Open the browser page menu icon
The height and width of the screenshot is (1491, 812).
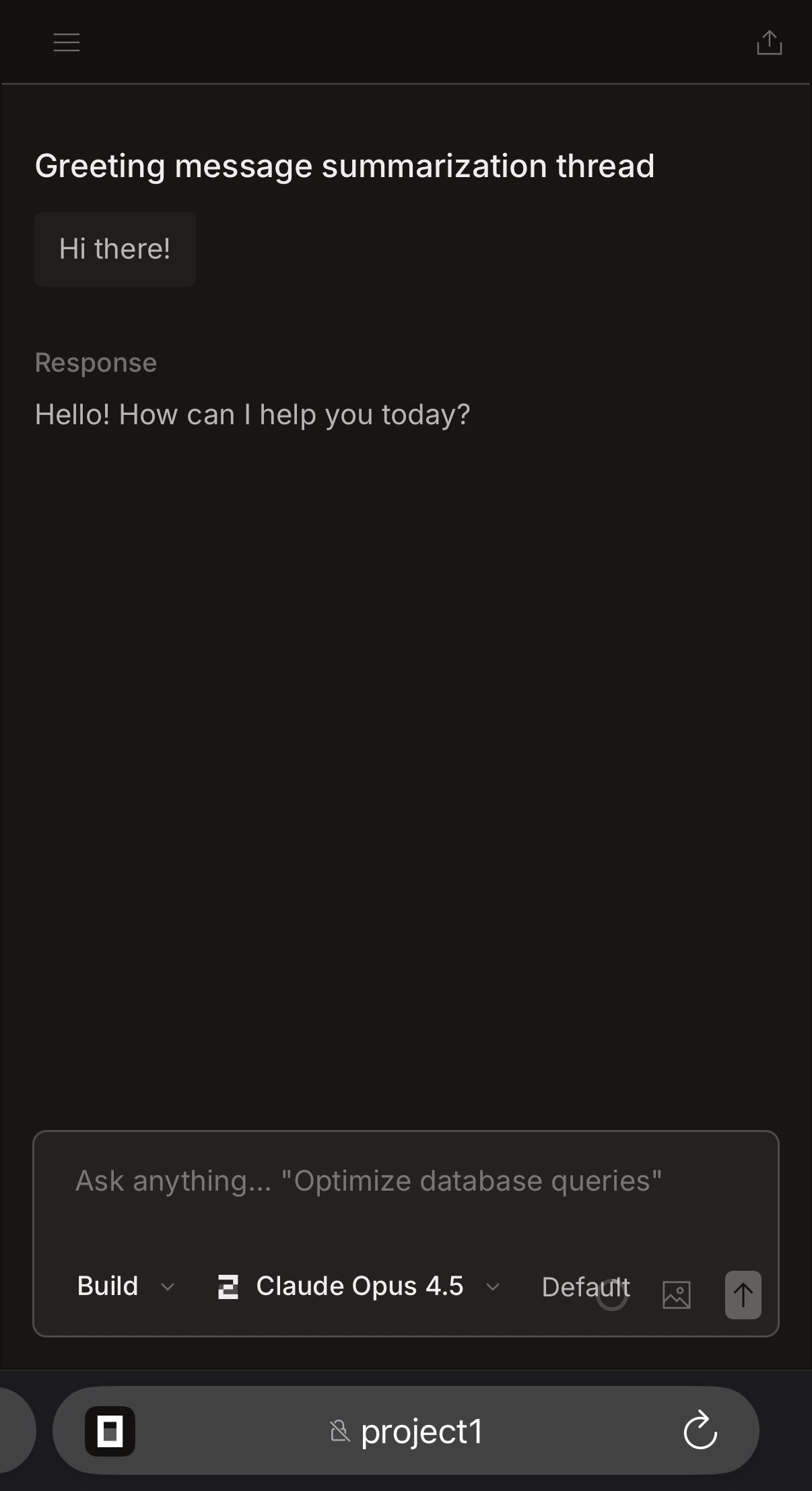tap(110, 1431)
